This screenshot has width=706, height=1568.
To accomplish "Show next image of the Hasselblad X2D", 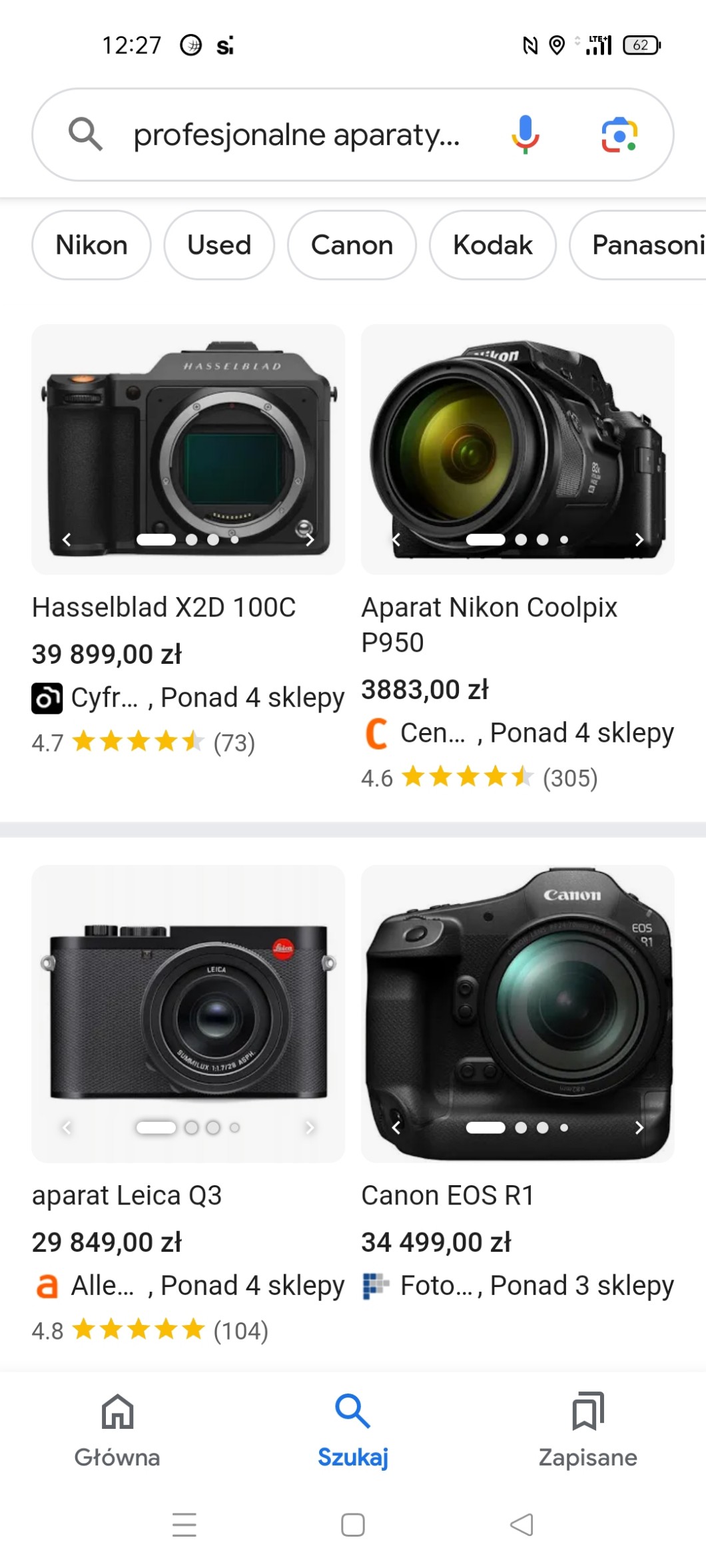I will click(x=309, y=540).
